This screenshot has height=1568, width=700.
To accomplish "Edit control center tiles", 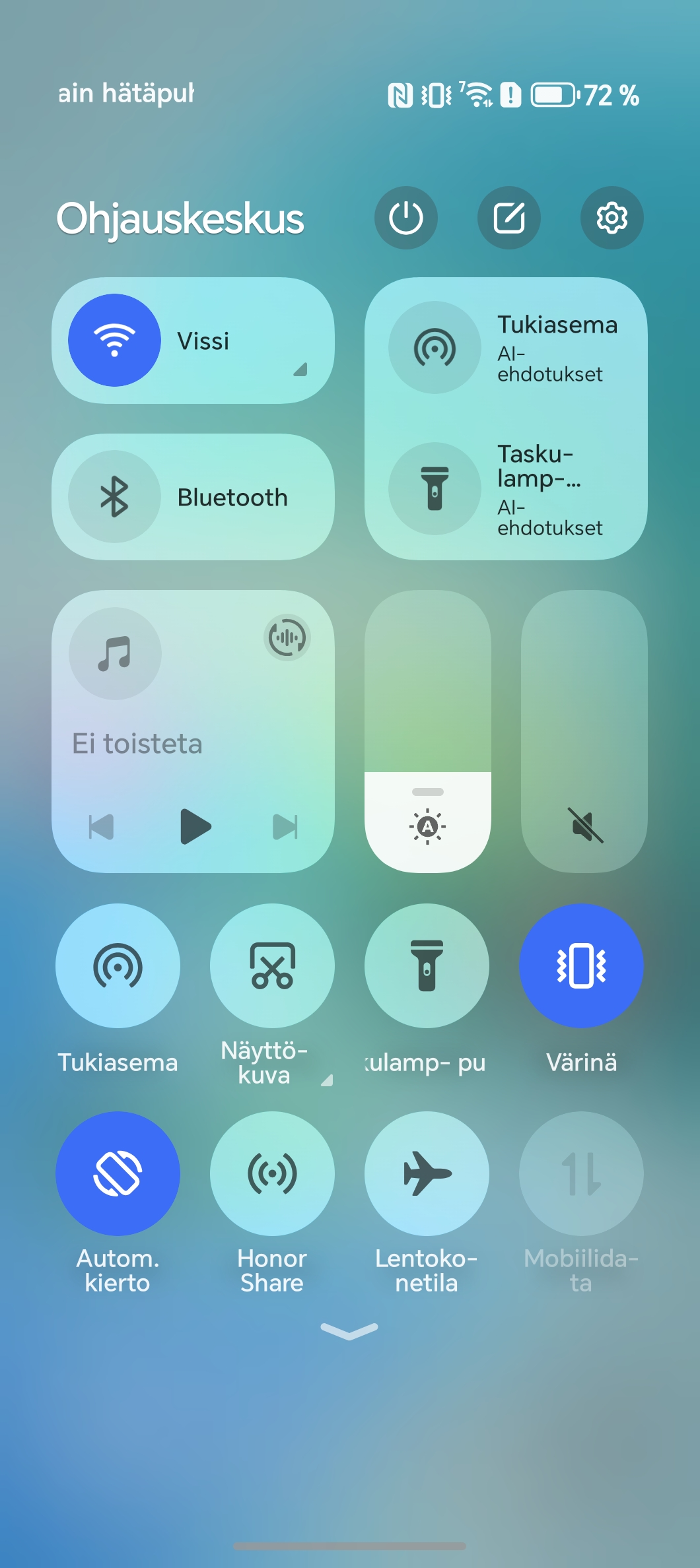I will tap(508, 218).
